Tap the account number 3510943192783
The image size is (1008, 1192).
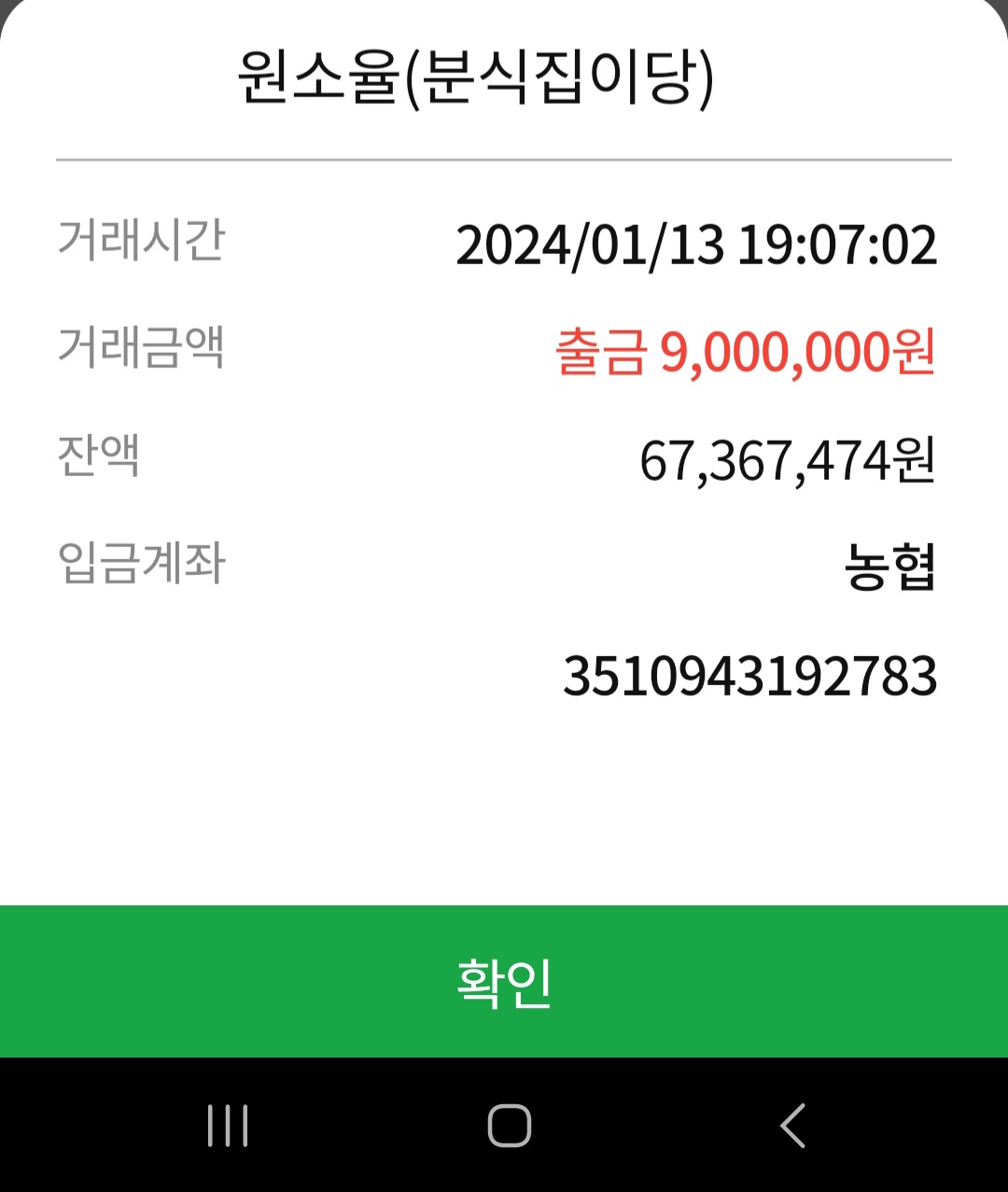(x=752, y=675)
